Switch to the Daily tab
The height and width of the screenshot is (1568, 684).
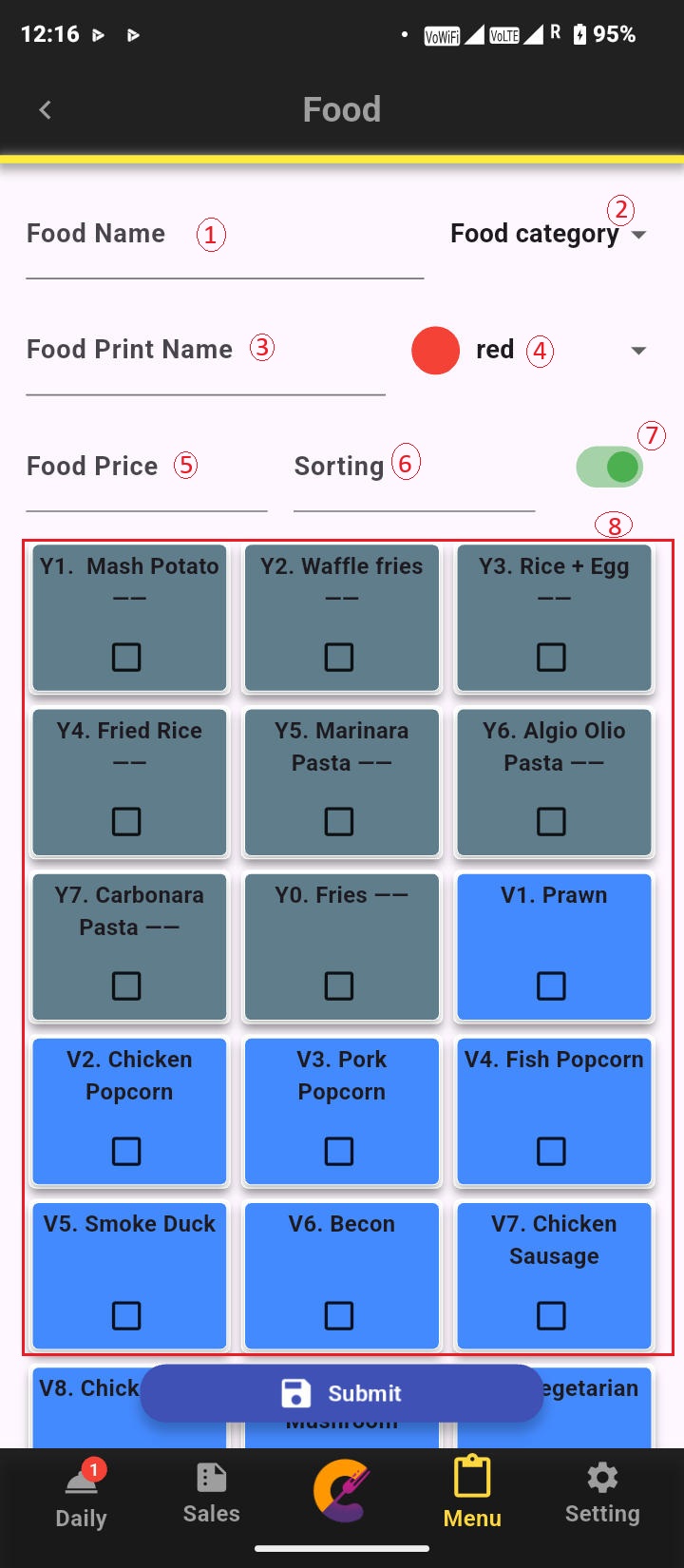tap(82, 1497)
